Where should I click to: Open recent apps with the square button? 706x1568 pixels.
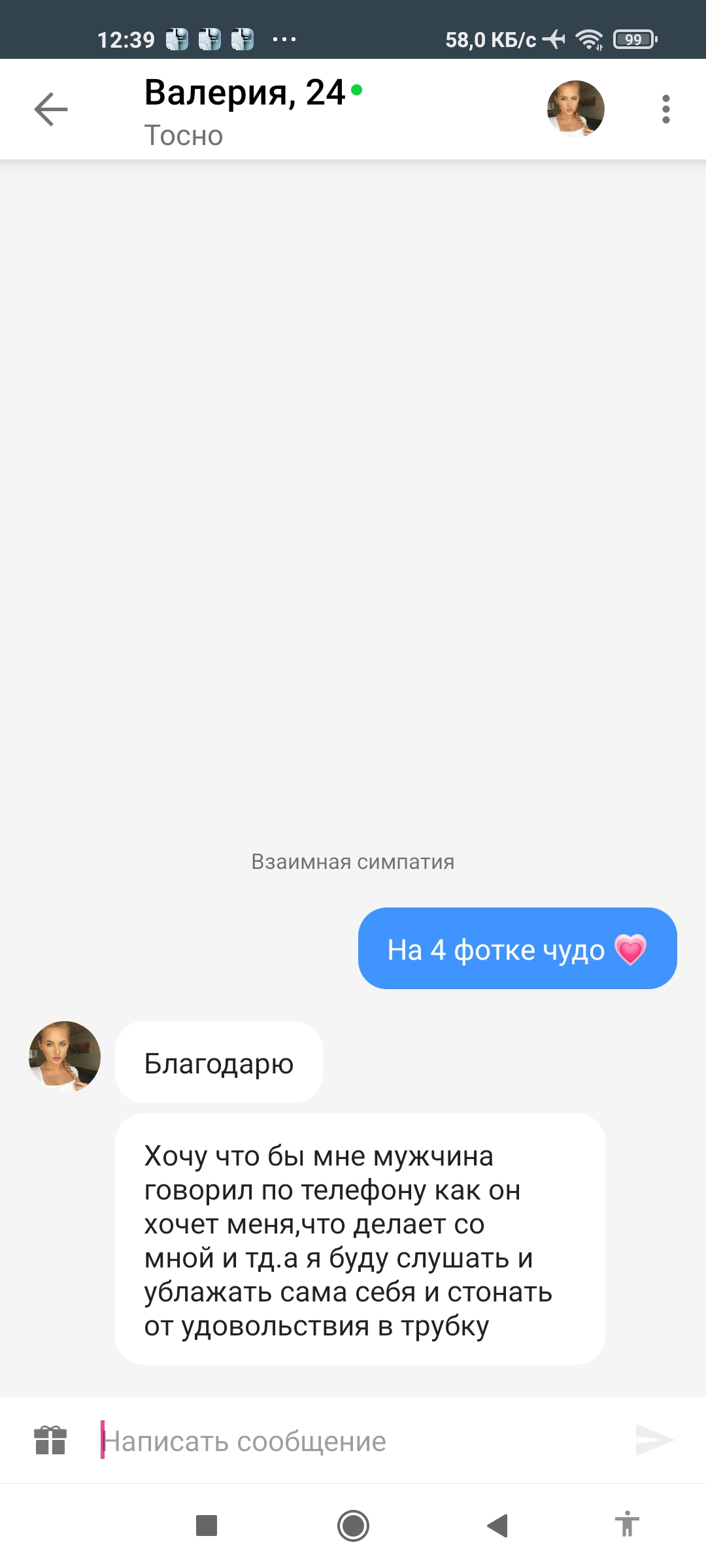click(x=207, y=1526)
